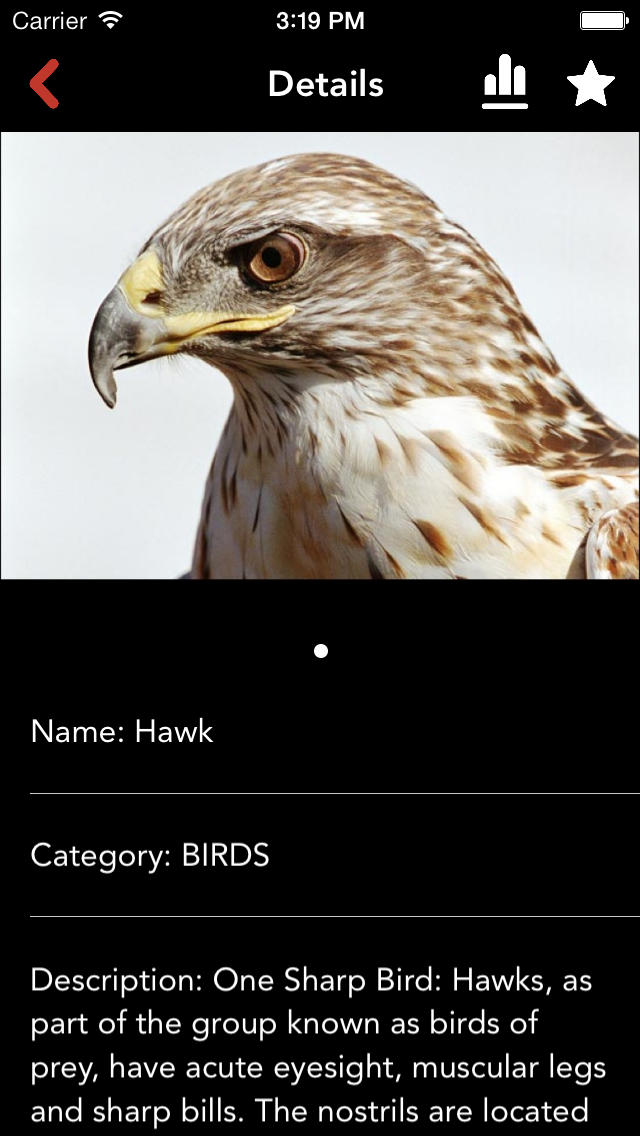This screenshot has width=640, height=1136.
Task: Open the hawk photo
Action: point(320,355)
